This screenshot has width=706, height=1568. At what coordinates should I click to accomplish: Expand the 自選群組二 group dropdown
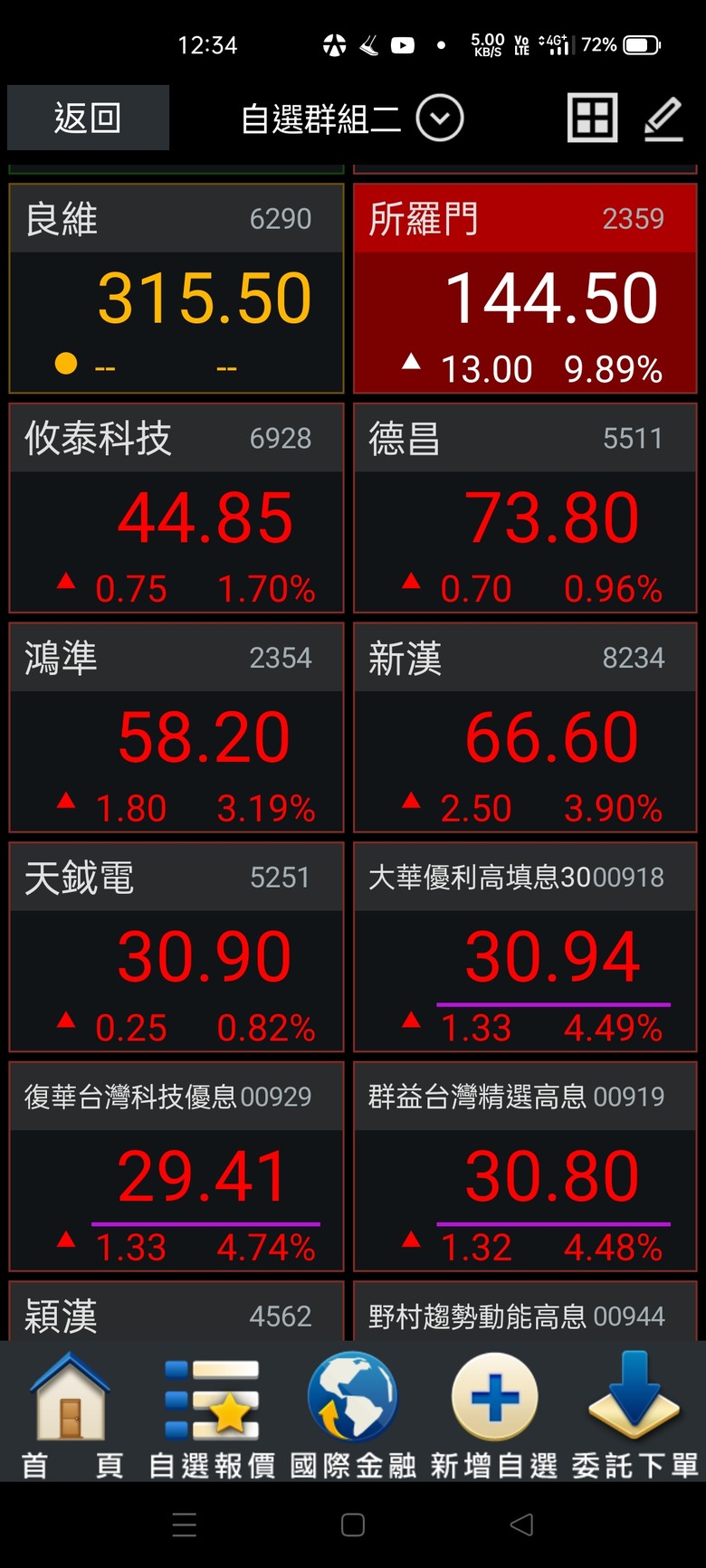[x=440, y=119]
